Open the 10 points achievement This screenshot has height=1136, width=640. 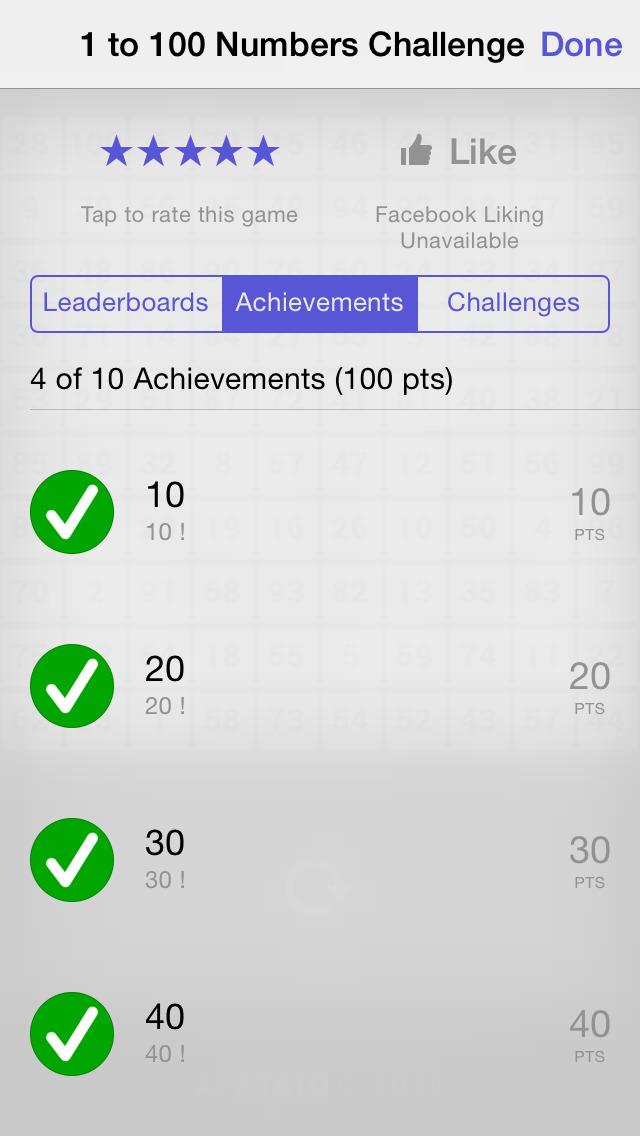point(320,511)
